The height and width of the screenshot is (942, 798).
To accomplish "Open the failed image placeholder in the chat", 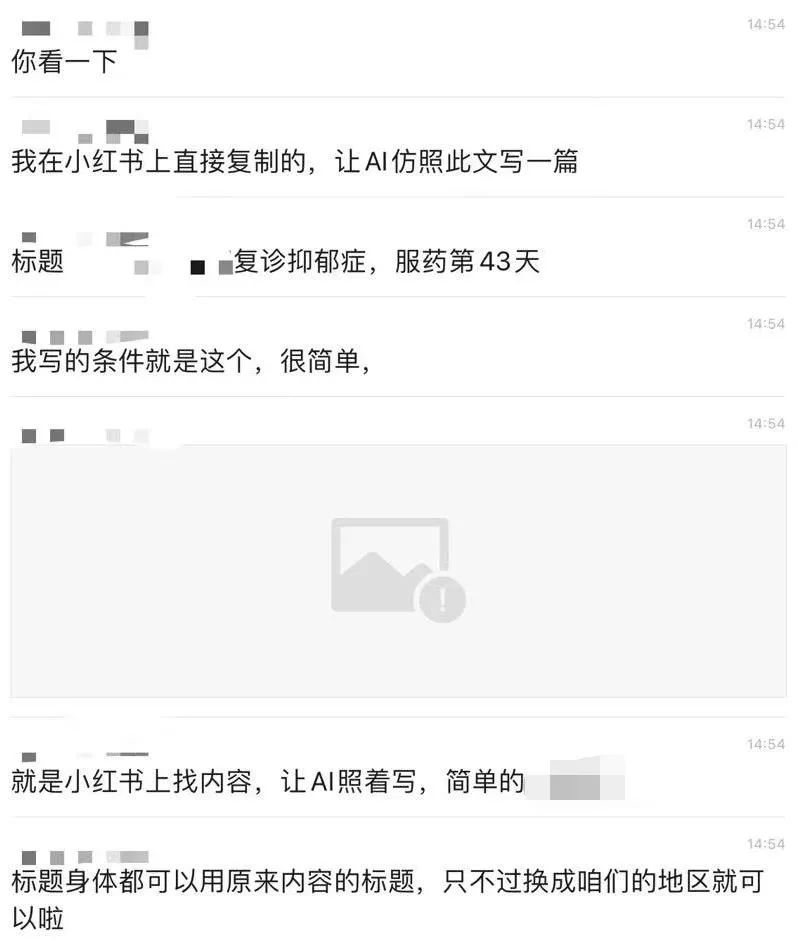I will (x=398, y=570).
